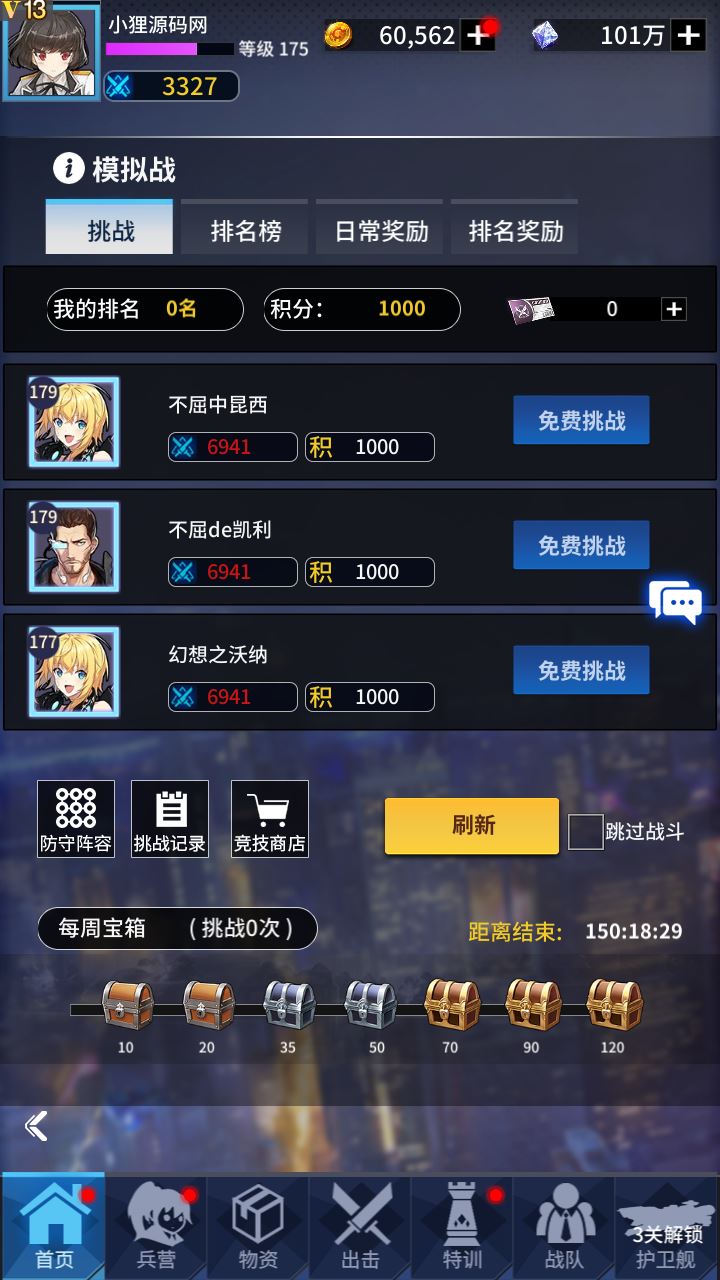Screen dimensions: 720x1280
Task: Go to the 兵营 tab
Action: pos(156,1226)
